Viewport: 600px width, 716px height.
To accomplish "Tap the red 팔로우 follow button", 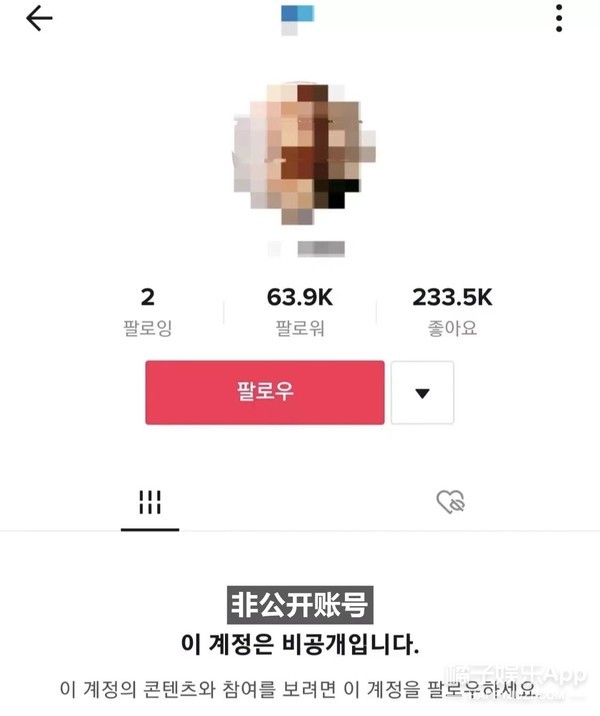I will pos(265,392).
